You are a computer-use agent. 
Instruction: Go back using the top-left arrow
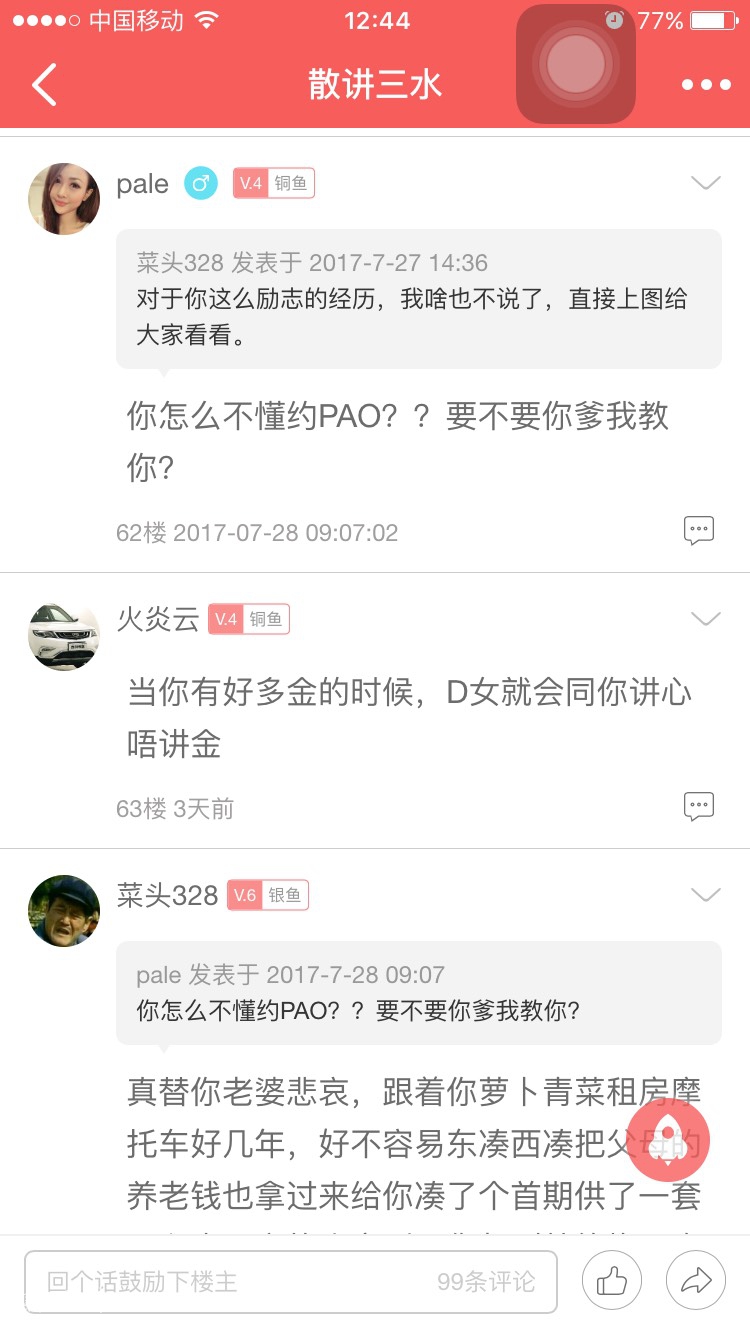tap(44, 85)
